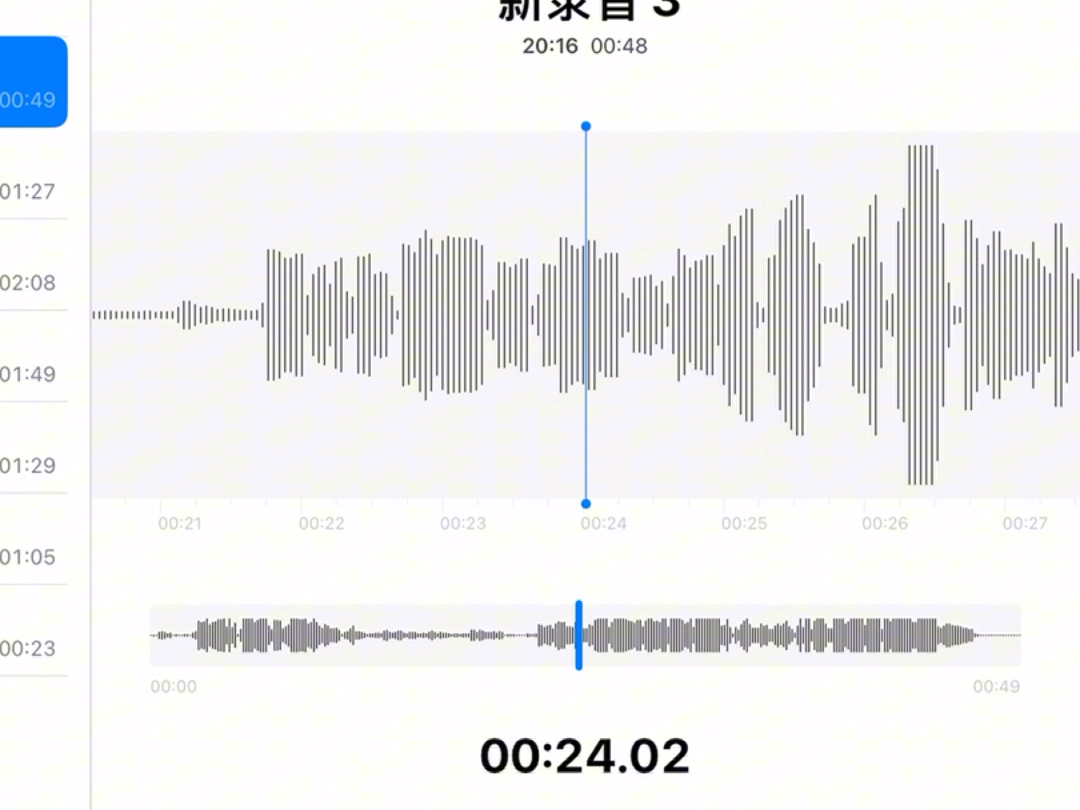Select the recording lasting 01:49
The image size is (1080, 810).
30,374
